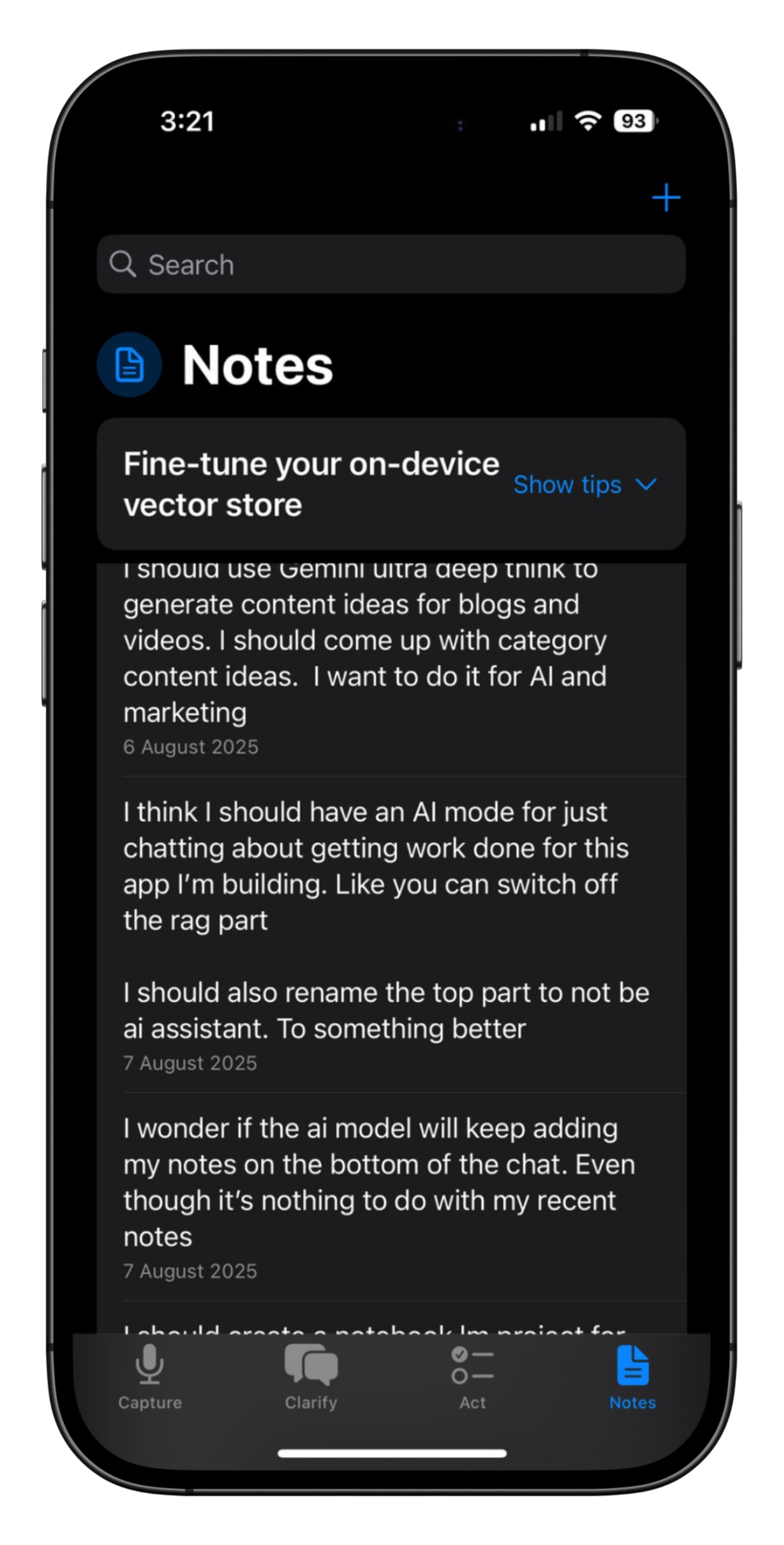Image resolution: width=784 pixels, height=1545 pixels.
Task: Switch to the Capture tab
Action: 149,1376
